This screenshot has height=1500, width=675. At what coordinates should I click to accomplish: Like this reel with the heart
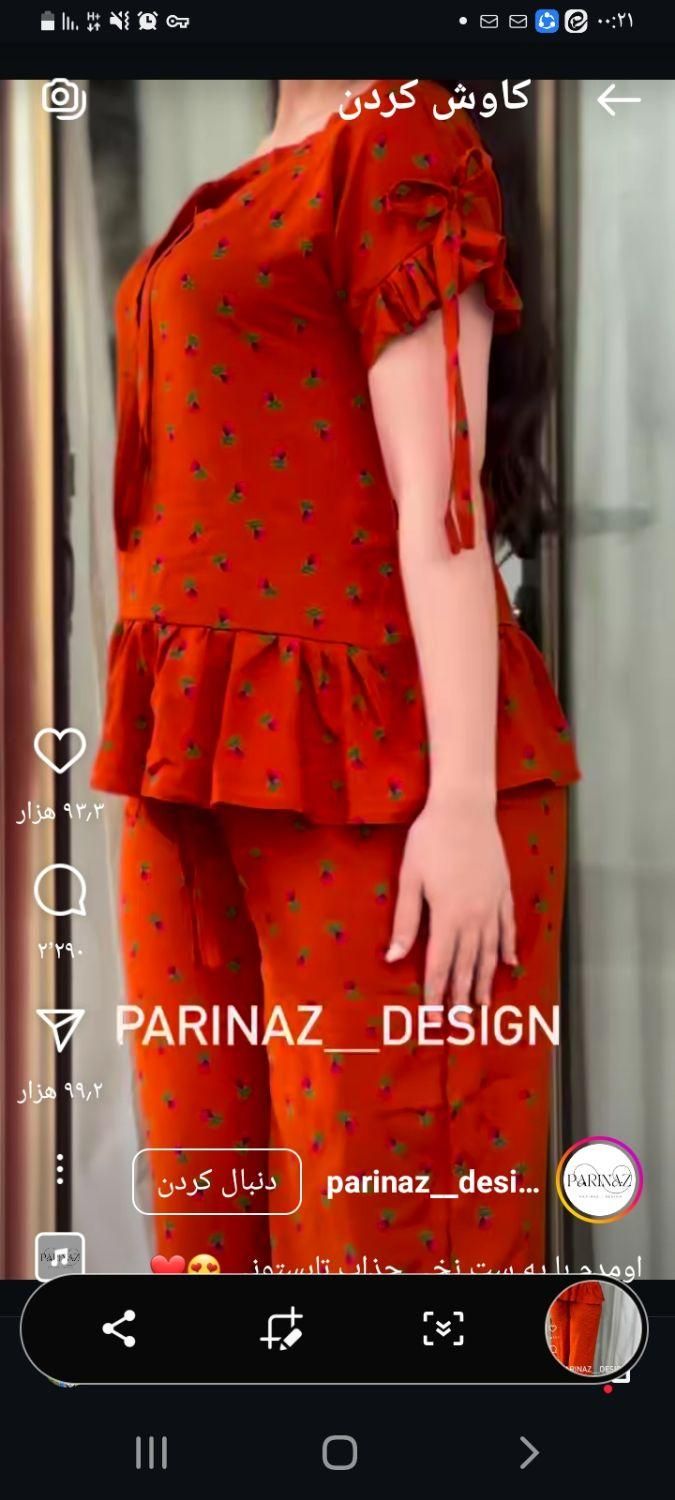click(60, 750)
